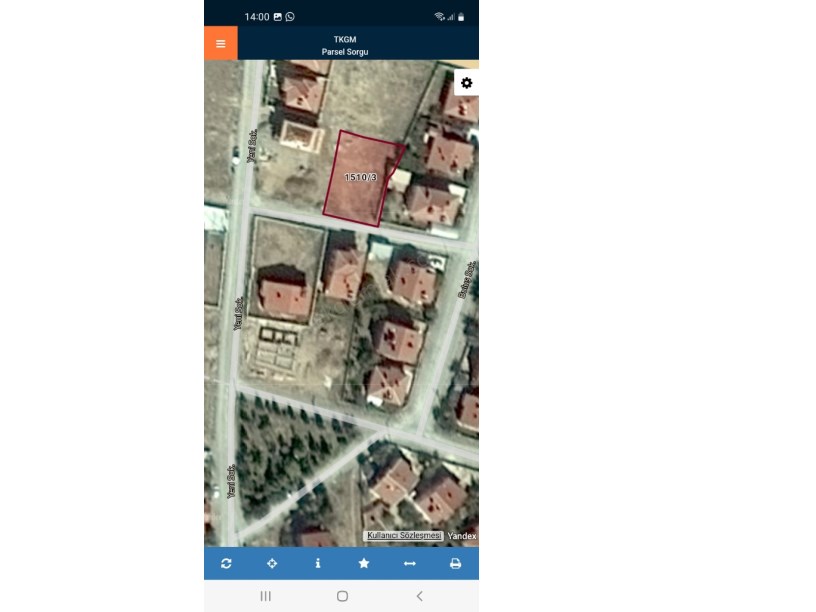Open the hamburger drawer menu

coord(220,43)
